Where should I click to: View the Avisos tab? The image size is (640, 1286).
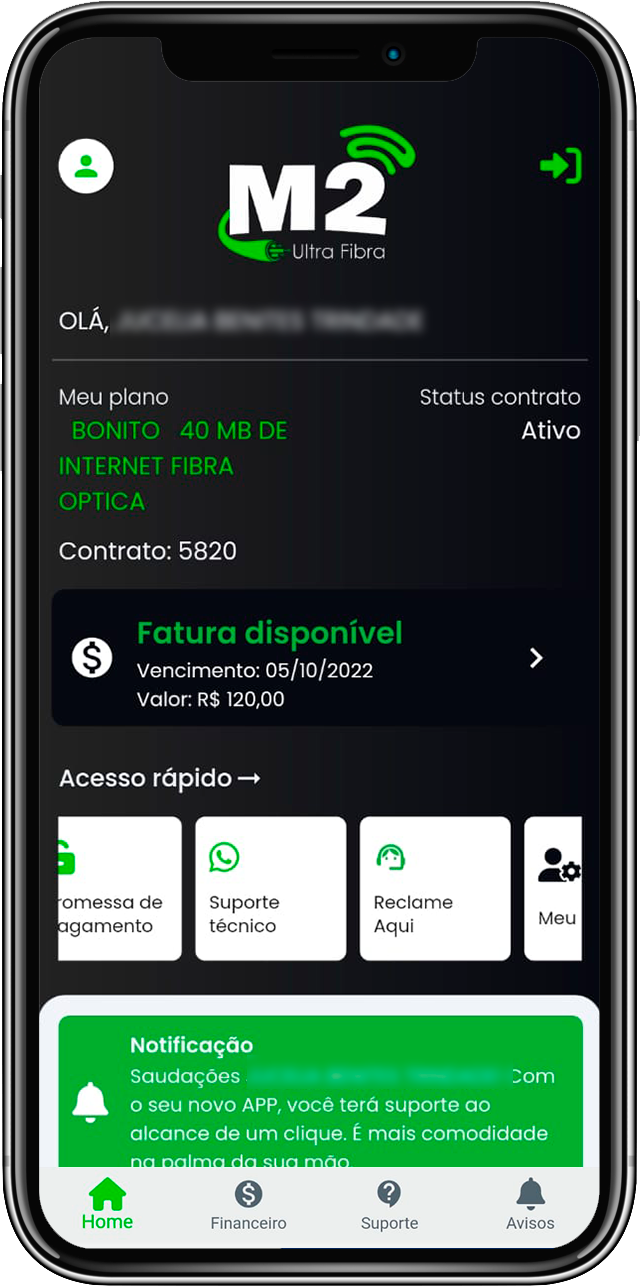click(x=530, y=1204)
